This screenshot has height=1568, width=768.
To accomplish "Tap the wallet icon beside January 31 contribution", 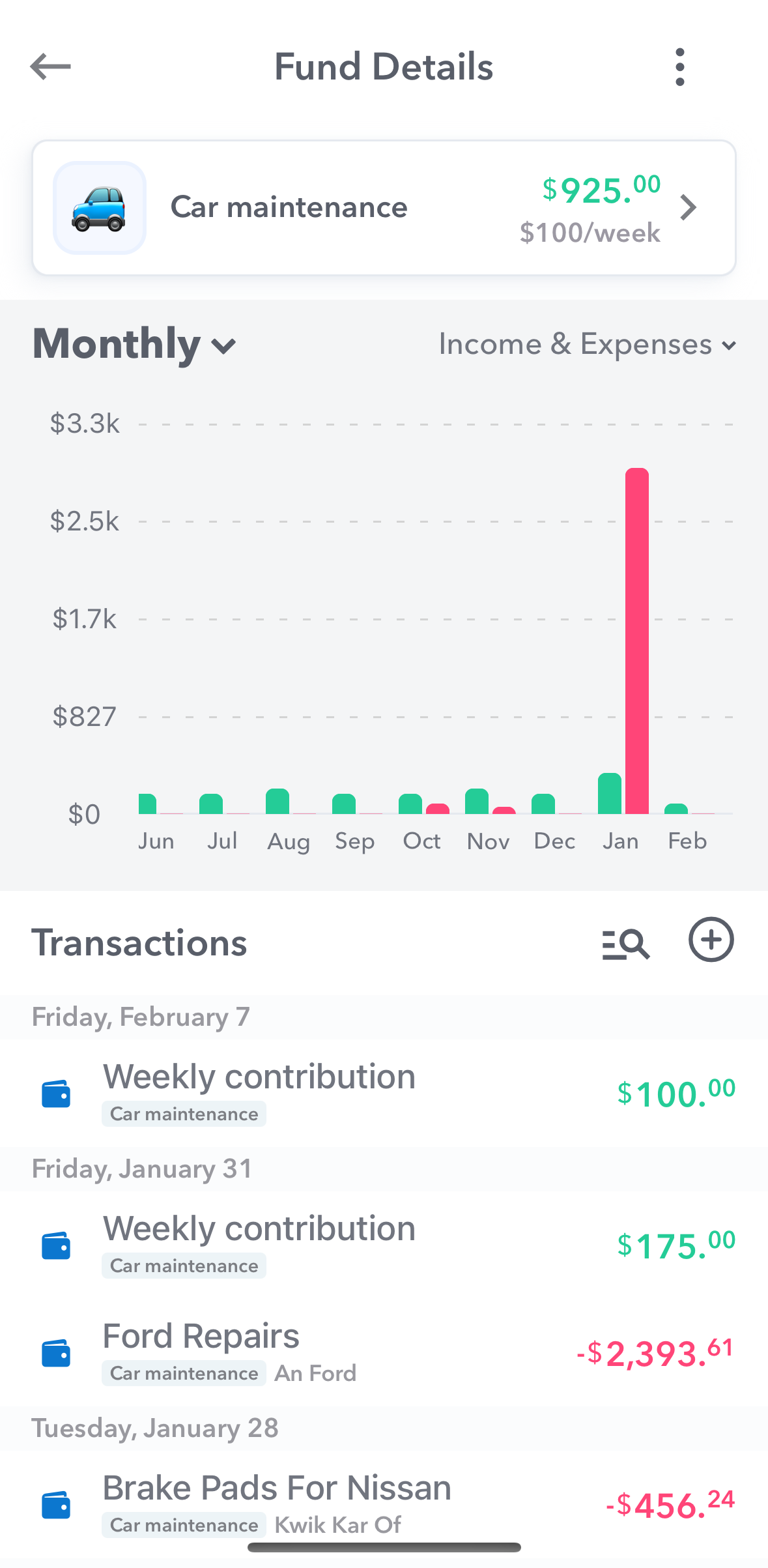I will click(56, 1245).
